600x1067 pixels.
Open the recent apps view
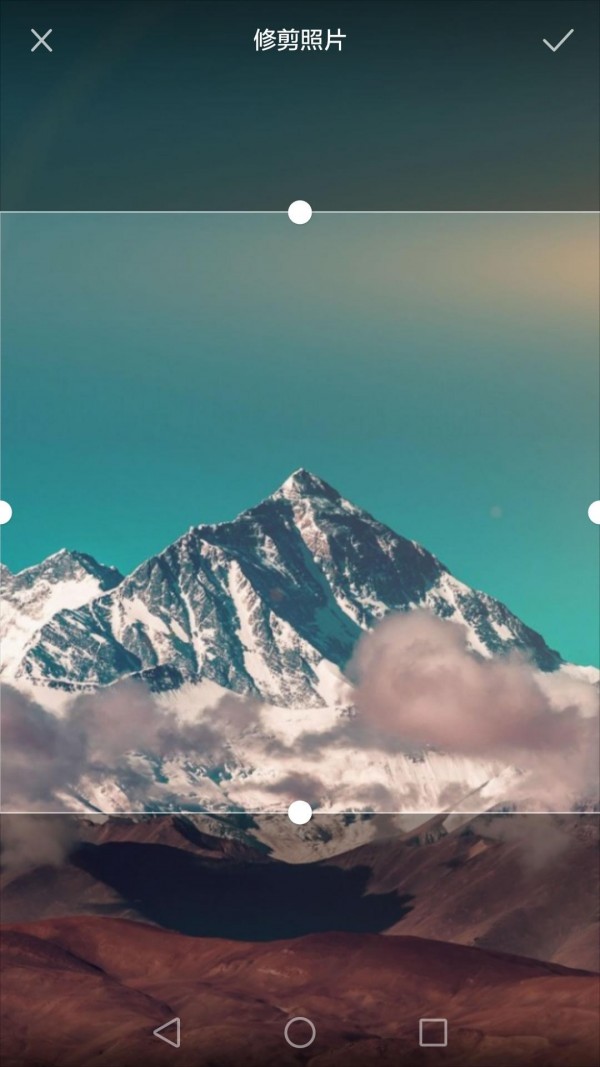pos(433,1032)
